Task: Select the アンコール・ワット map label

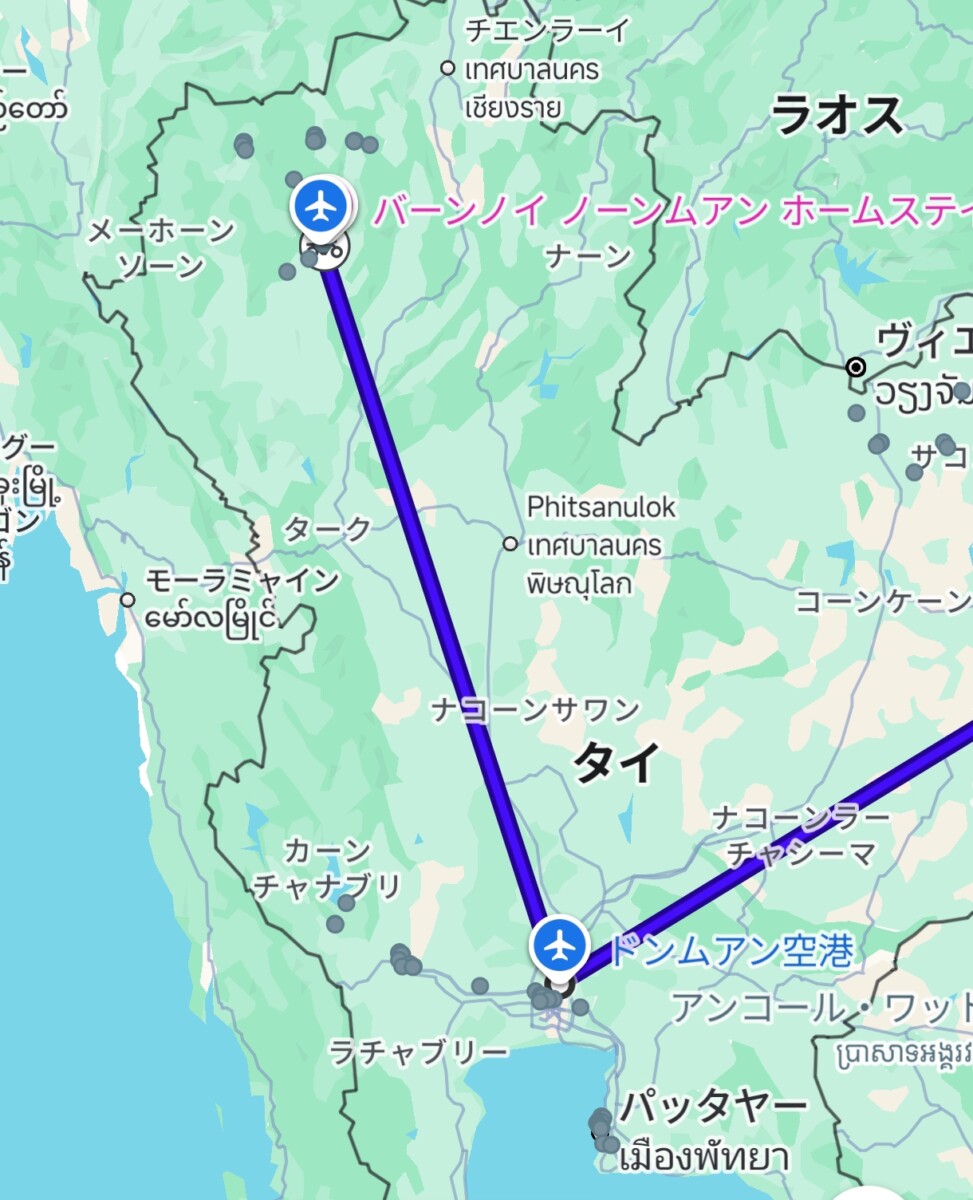Action: (x=820, y=1008)
